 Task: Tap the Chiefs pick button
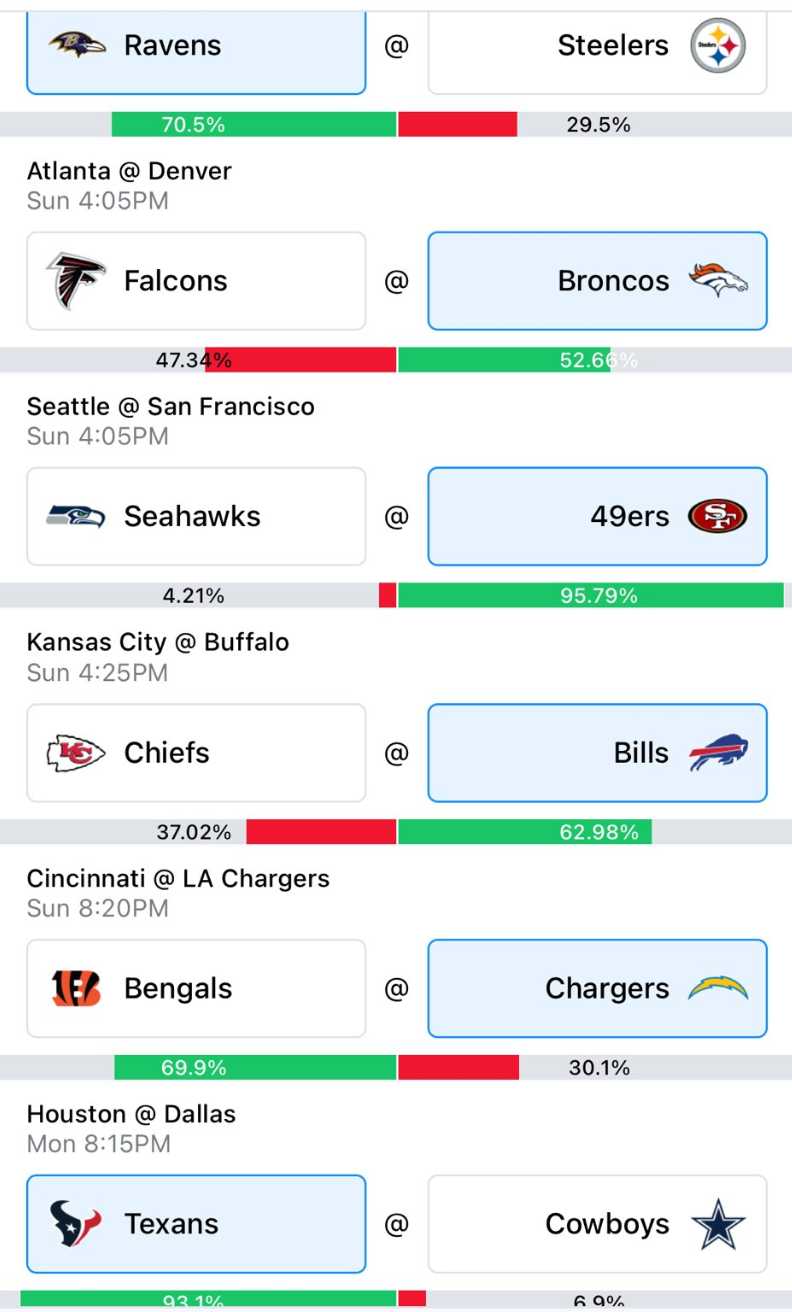point(196,753)
